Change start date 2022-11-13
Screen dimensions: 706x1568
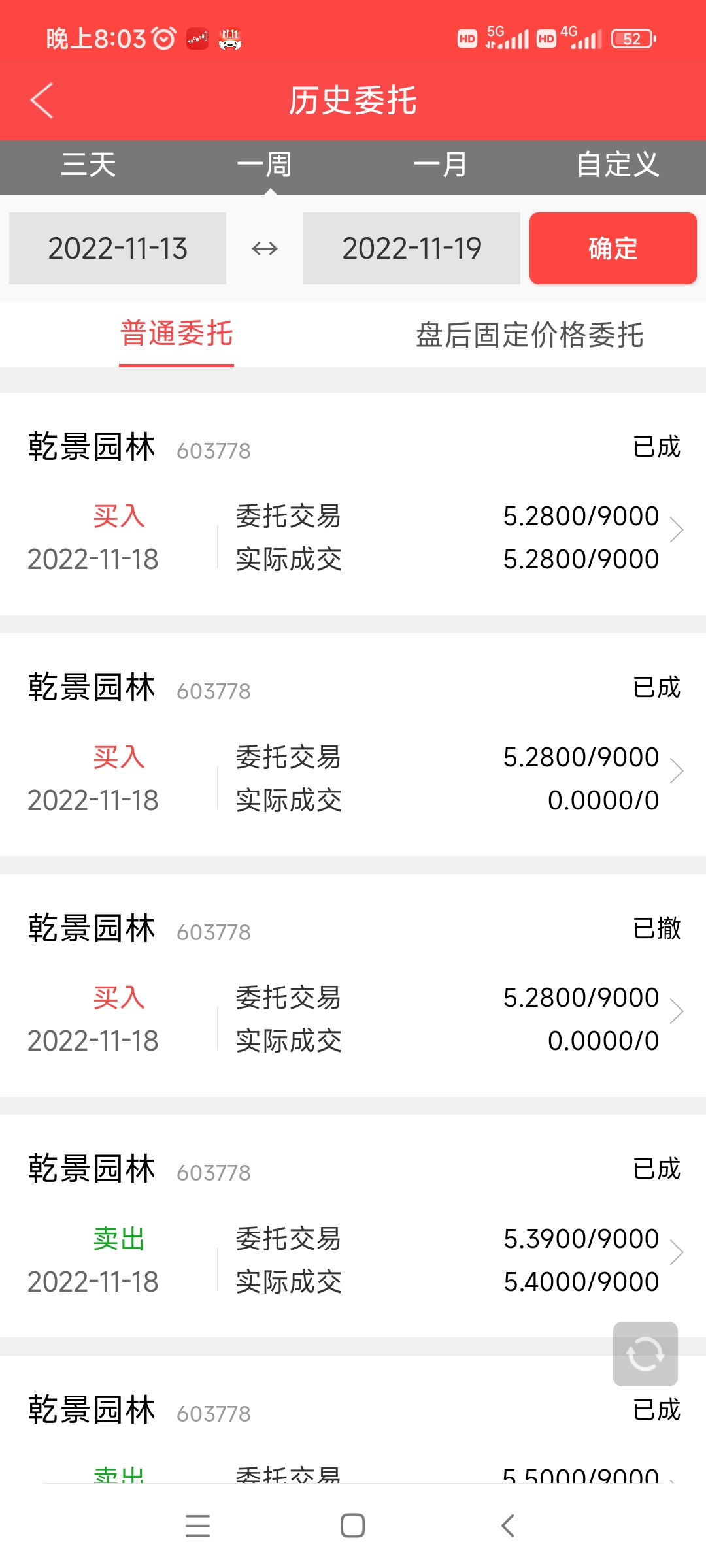(118, 248)
